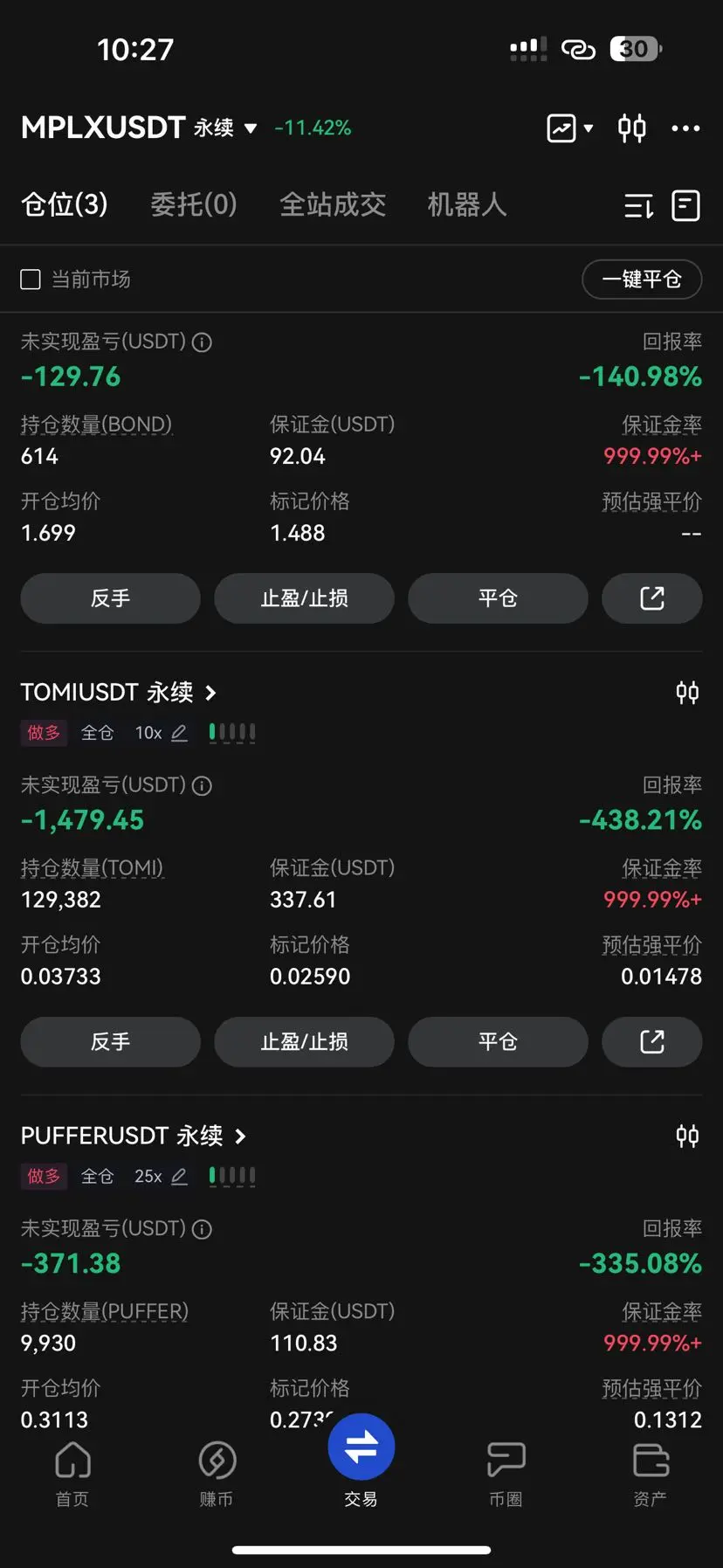723x1568 pixels.
Task: Switch to the 赚币 tab
Action: click(x=217, y=1473)
